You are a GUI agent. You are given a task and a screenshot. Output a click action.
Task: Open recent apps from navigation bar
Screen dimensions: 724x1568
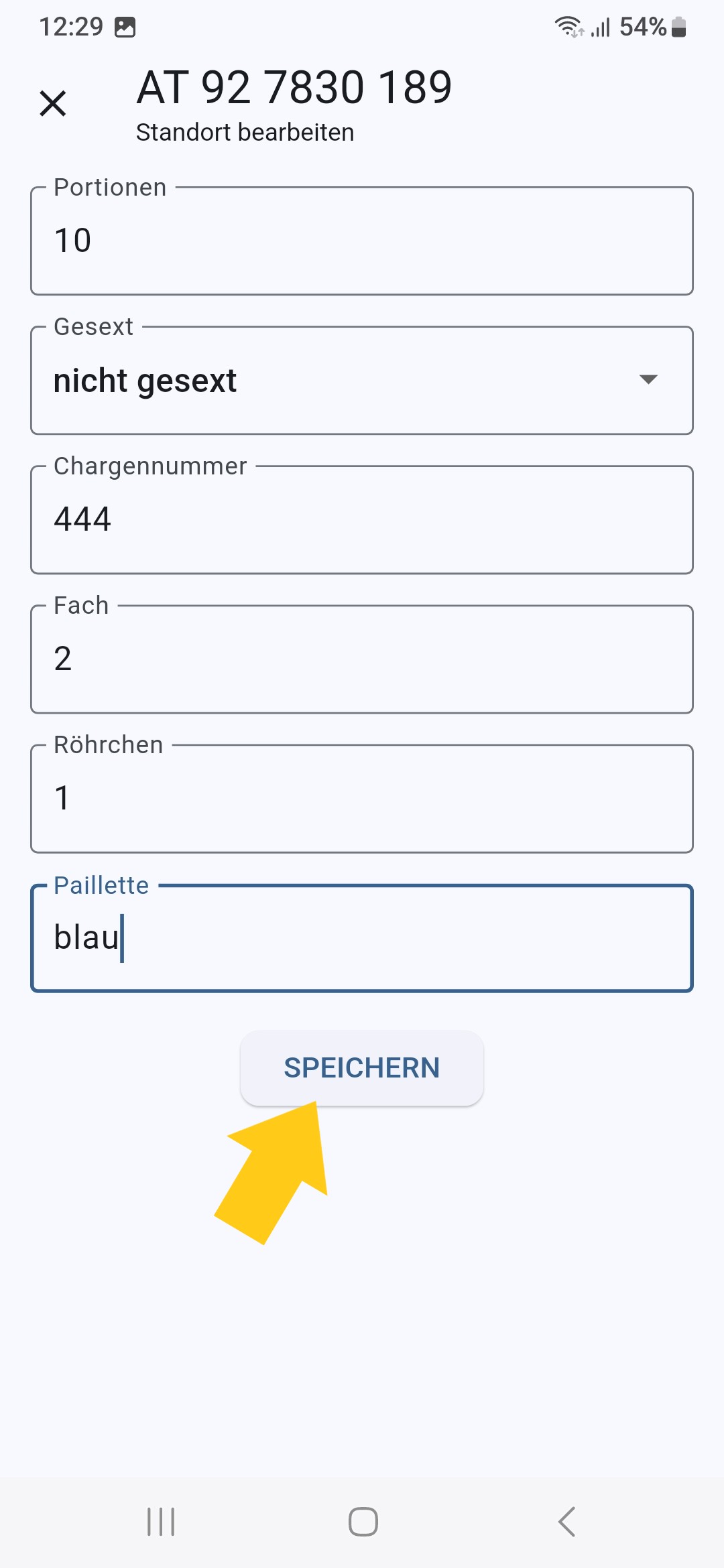[161, 1521]
